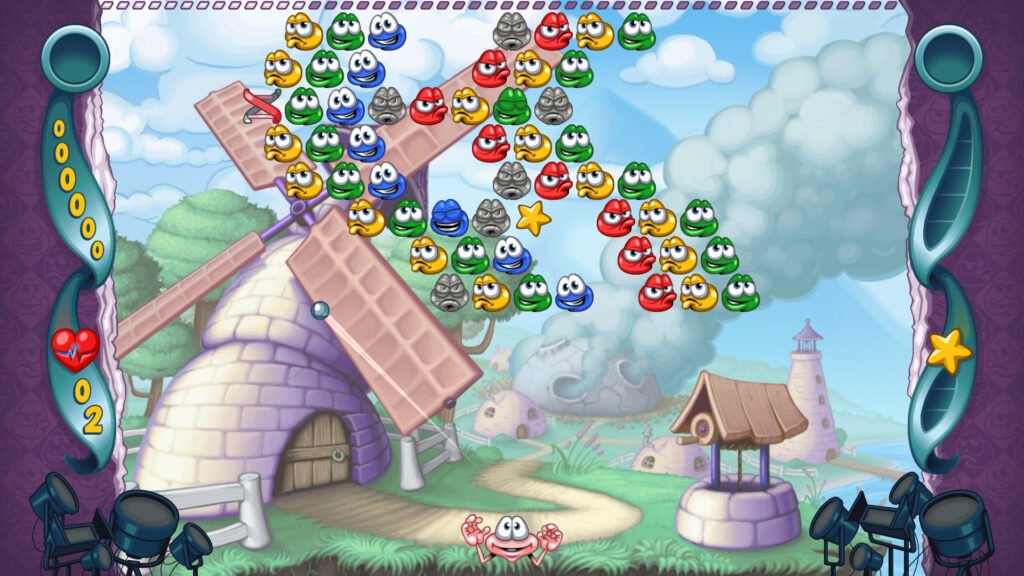
Task: Aim at the yellow star among the blobs
Action: [x=533, y=218]
